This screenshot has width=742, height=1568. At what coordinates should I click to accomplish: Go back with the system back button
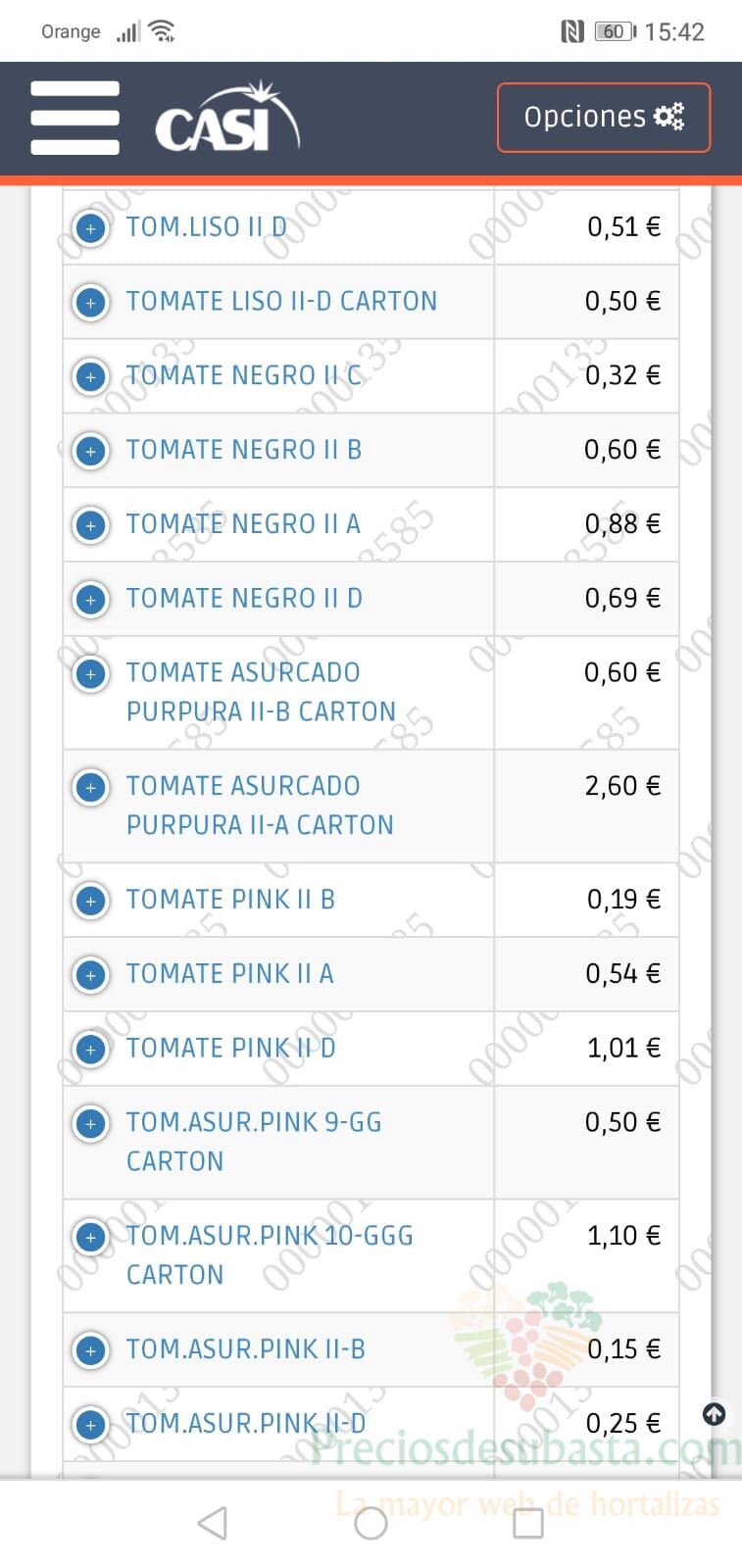(213, 1523)
